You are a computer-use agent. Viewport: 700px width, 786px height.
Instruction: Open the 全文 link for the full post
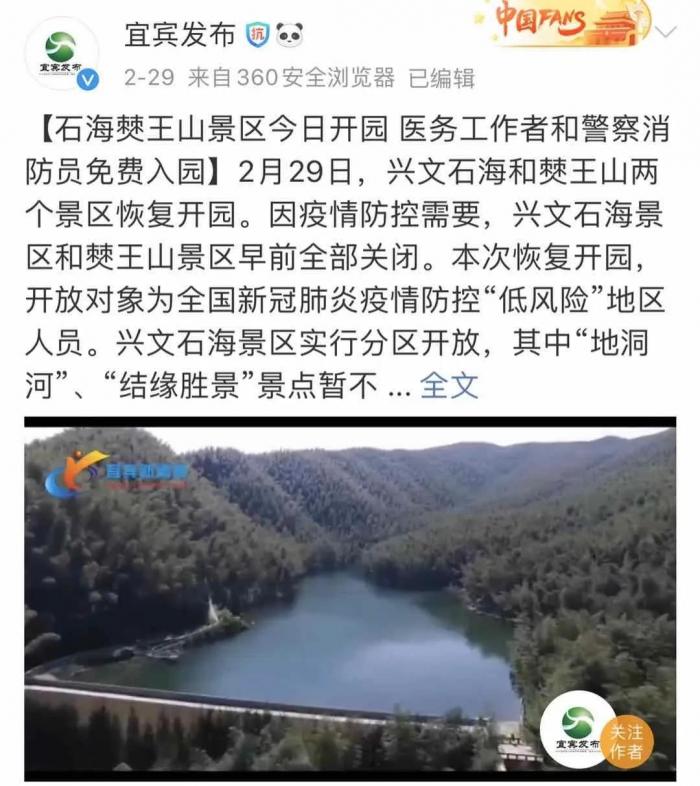(x=449, y=385)
